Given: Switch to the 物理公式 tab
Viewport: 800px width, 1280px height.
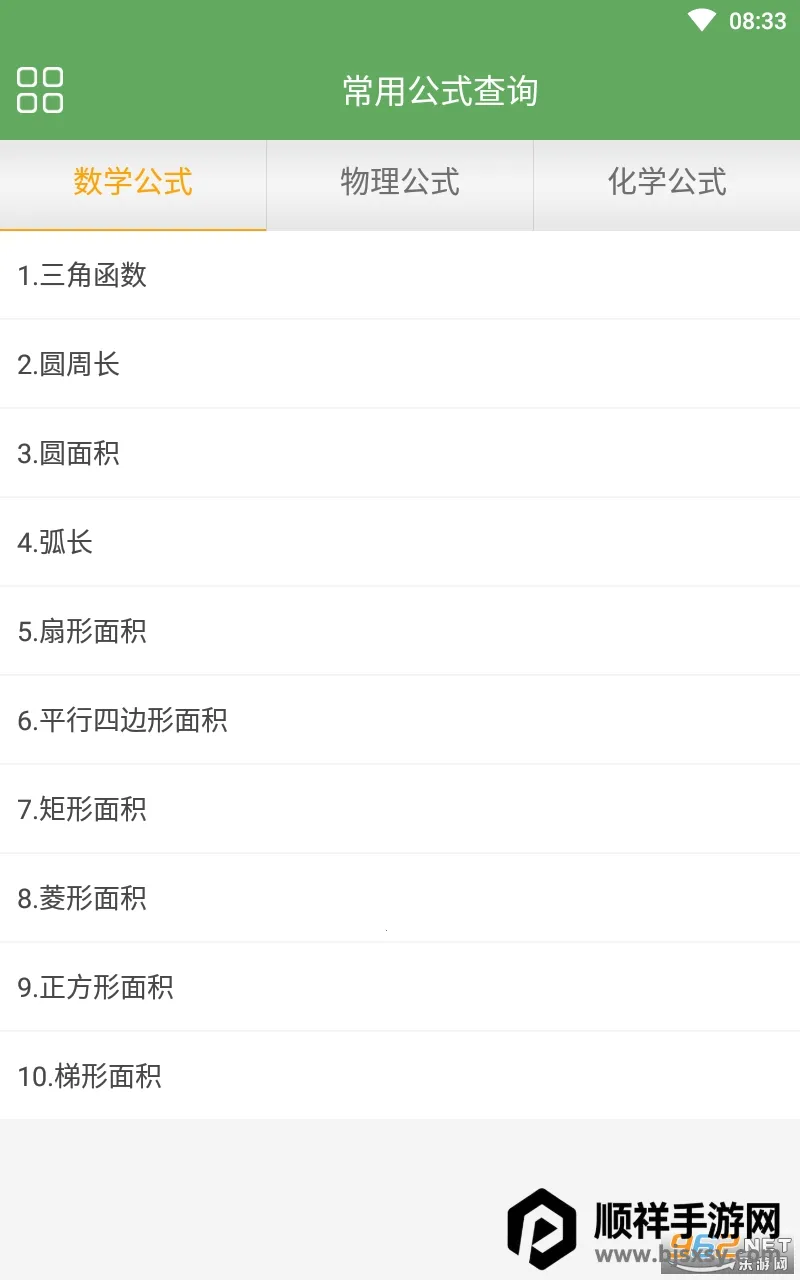Looking at the screenshot, I should click(x=400, y=183).
